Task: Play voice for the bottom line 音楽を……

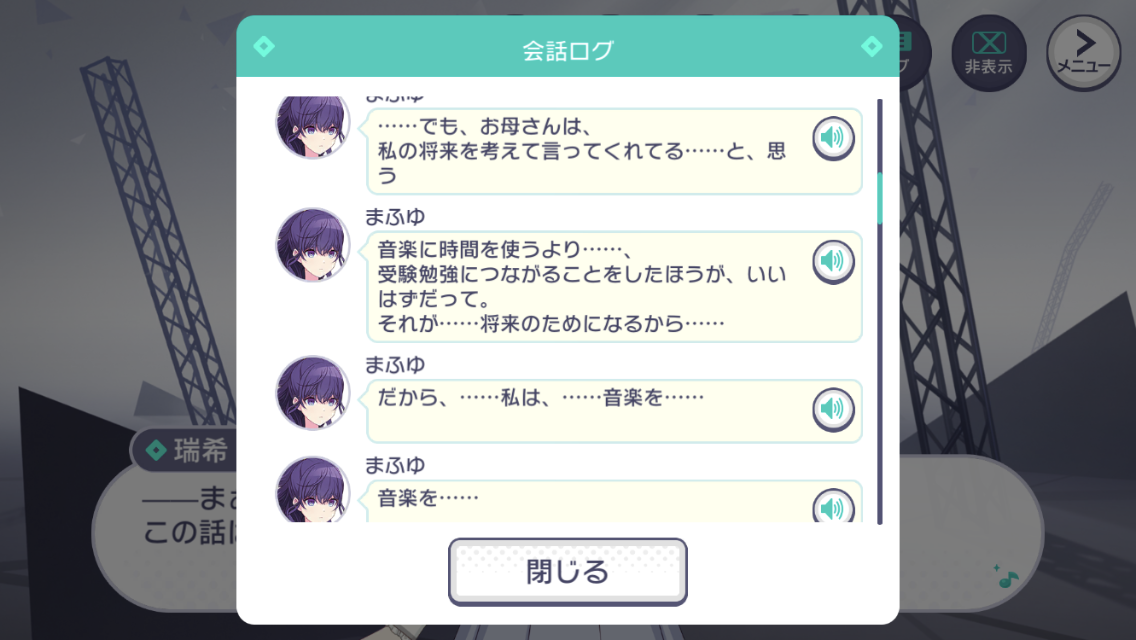Action: (832, 507)
